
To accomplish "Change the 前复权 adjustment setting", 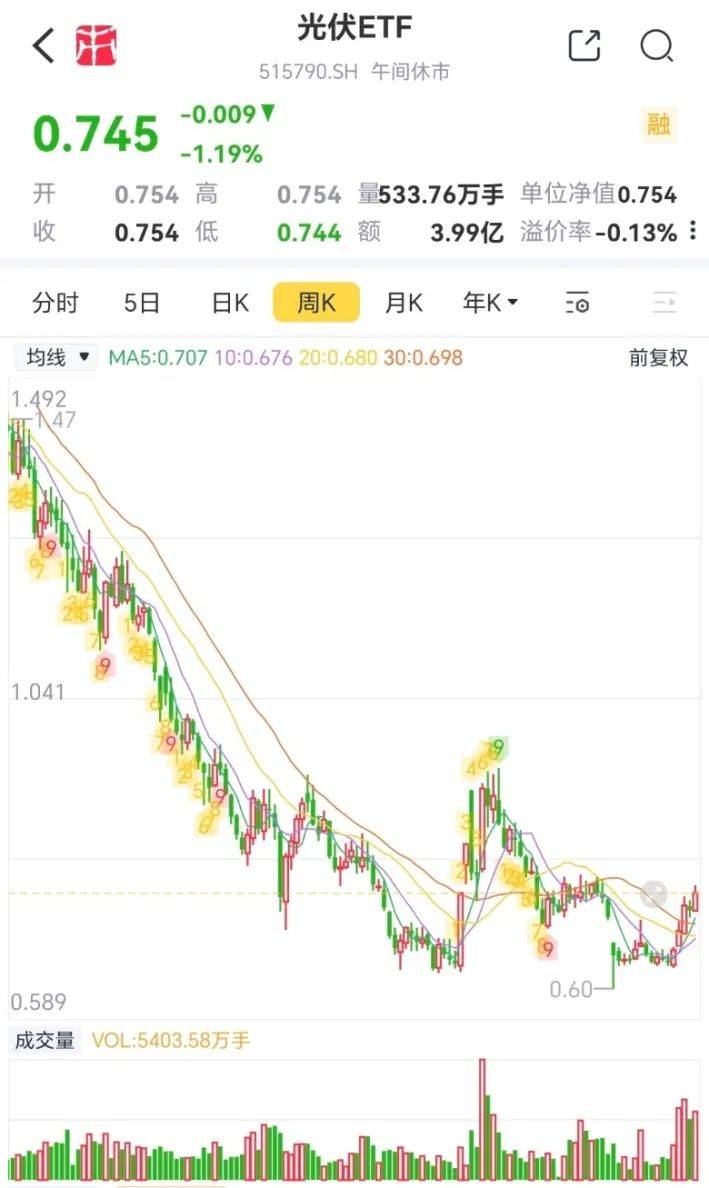I will click(658, 358).
